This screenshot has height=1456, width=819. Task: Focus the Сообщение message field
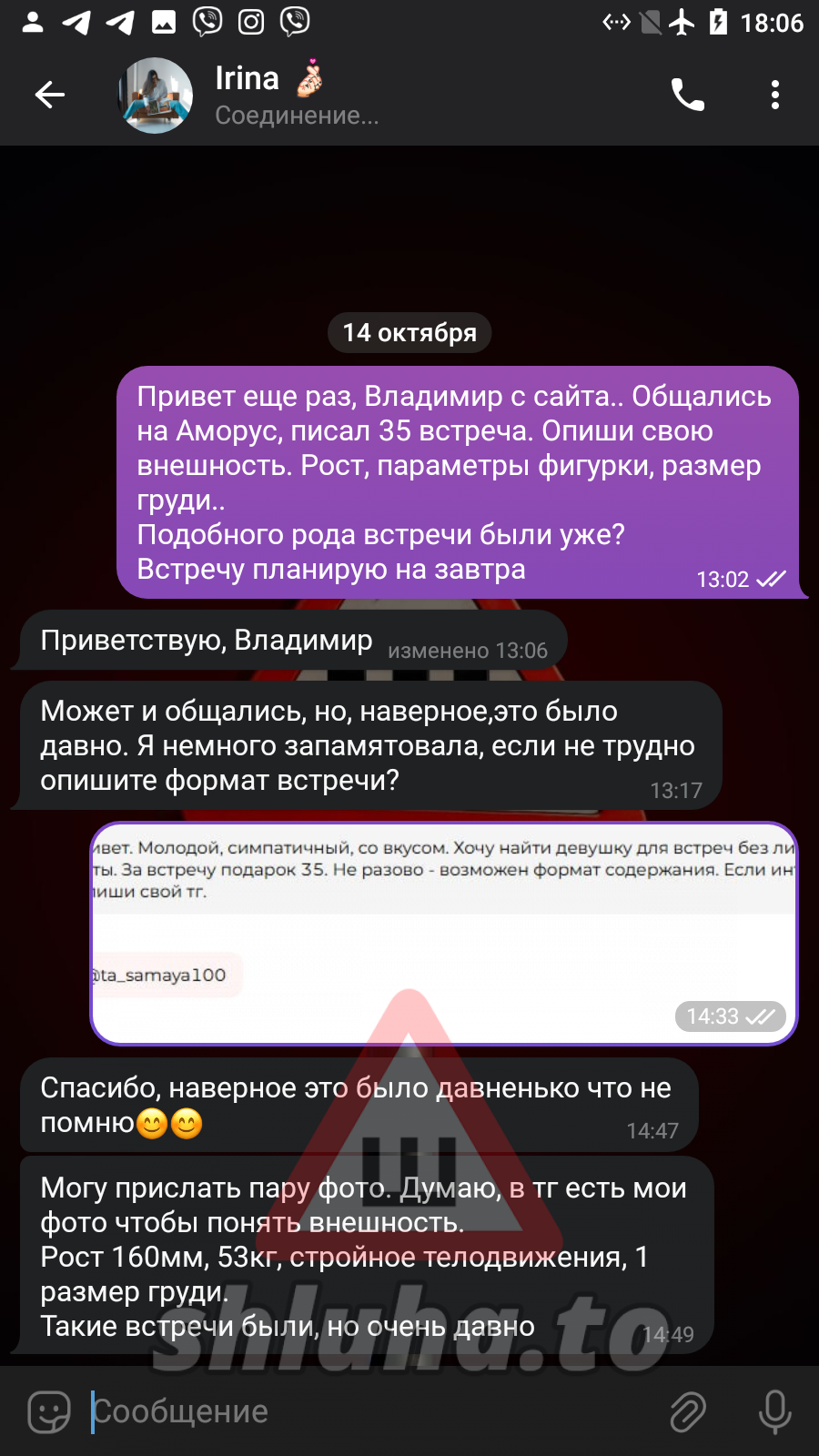point(364,1411)
